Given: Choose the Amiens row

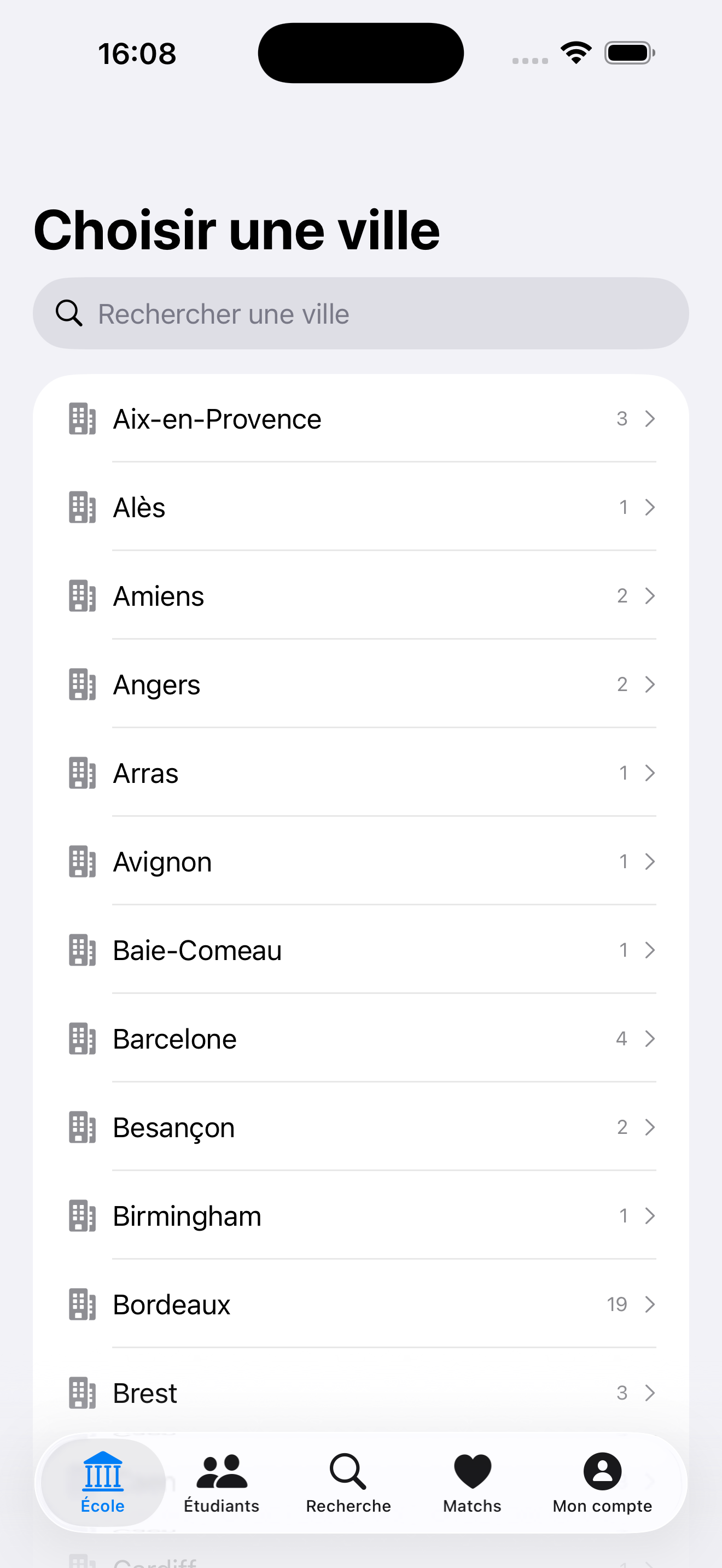Looking at the screenshot, I should click(360, 596).
